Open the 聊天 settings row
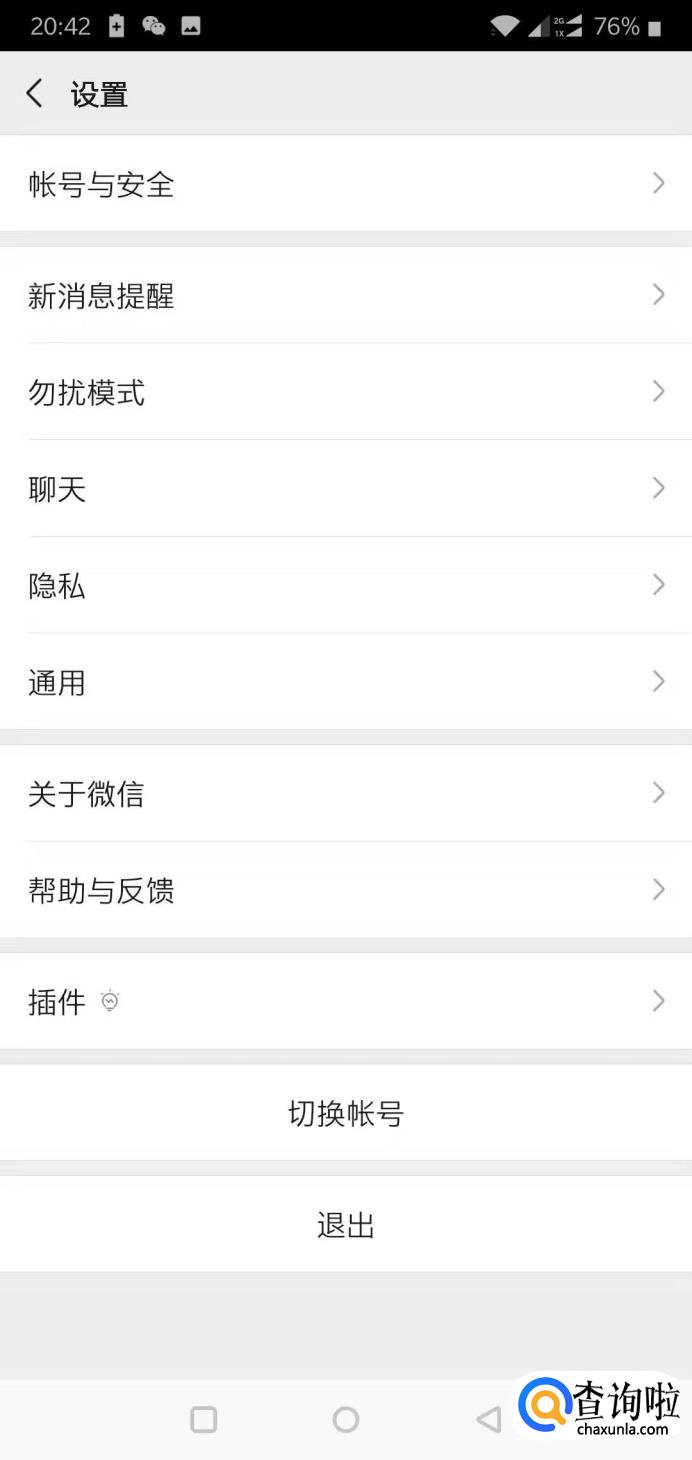 click(345, 489)
